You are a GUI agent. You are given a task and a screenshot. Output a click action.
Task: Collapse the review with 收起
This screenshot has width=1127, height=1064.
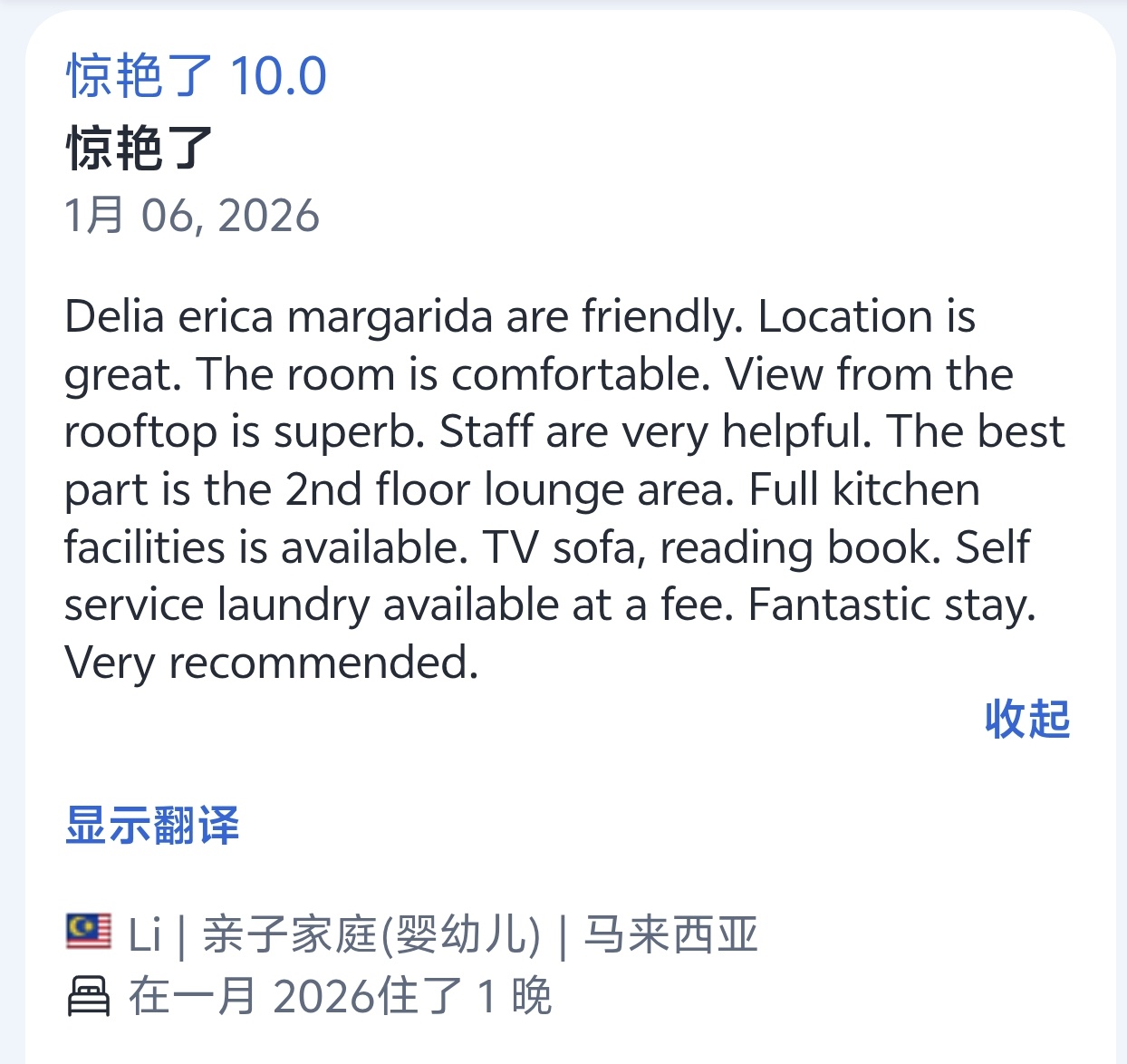click(x=1027, y=720)
